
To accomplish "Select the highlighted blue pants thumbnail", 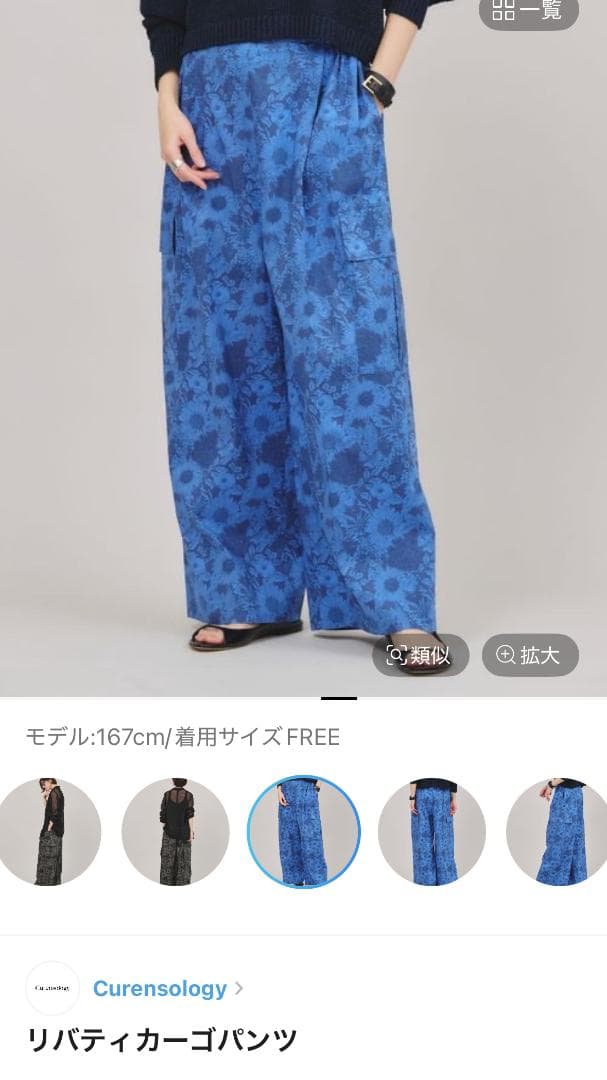I will click(x=303, y=832).
